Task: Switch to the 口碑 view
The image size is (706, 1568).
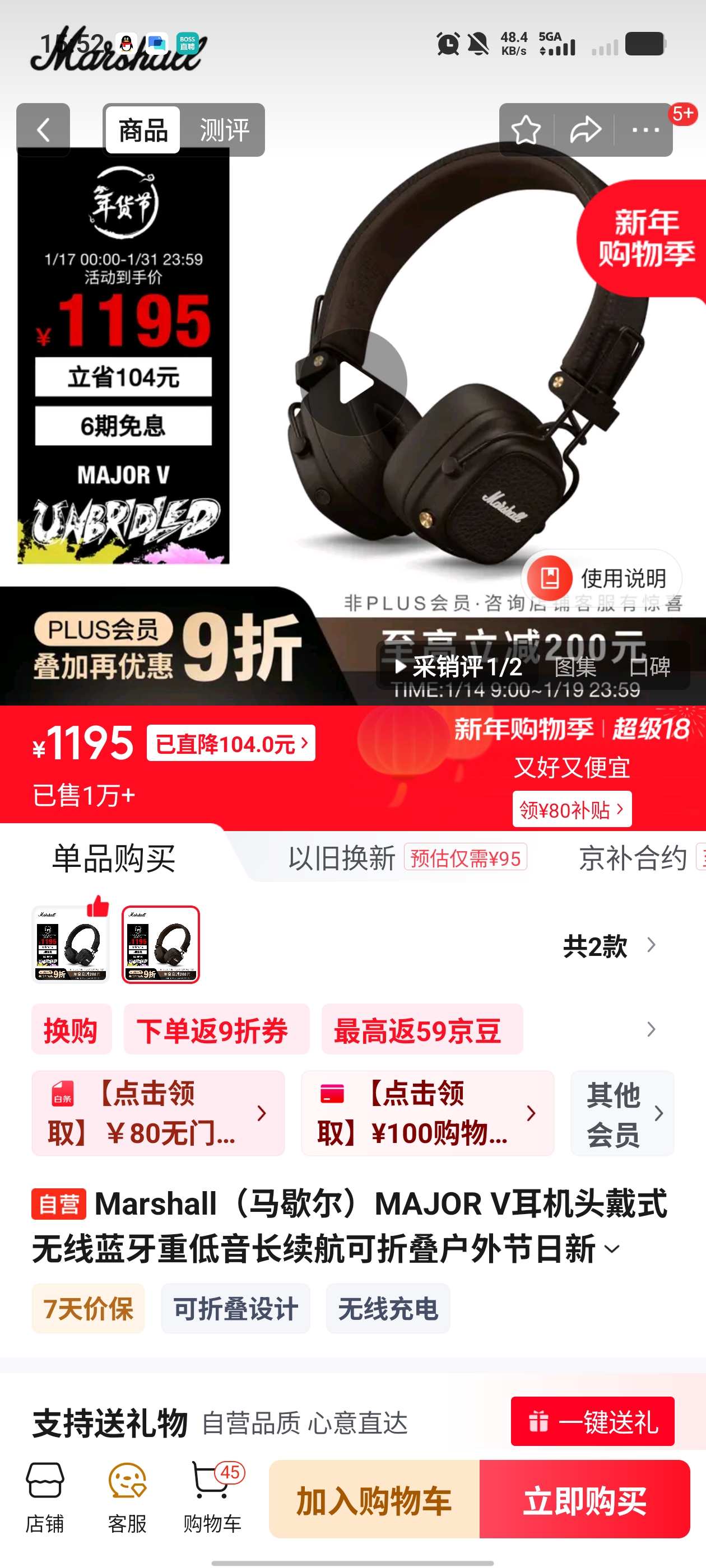Action: point(649,667)
